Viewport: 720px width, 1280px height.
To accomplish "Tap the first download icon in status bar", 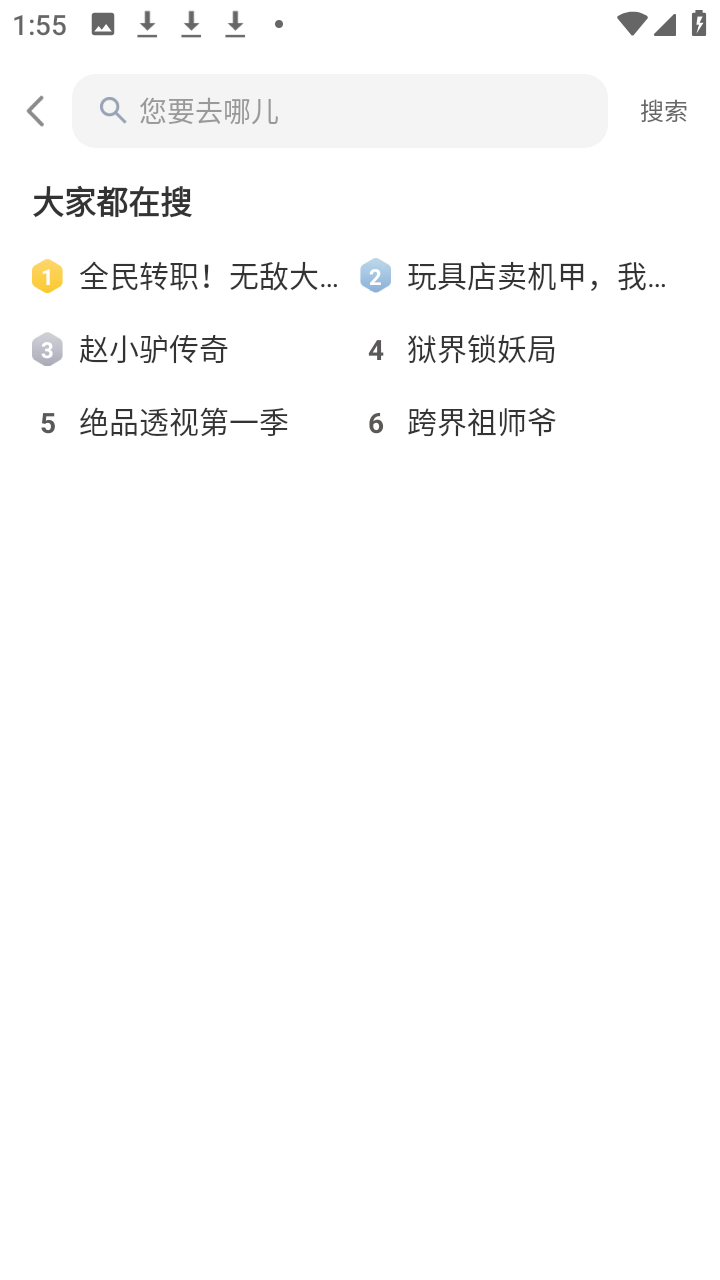I will (147, 23).
